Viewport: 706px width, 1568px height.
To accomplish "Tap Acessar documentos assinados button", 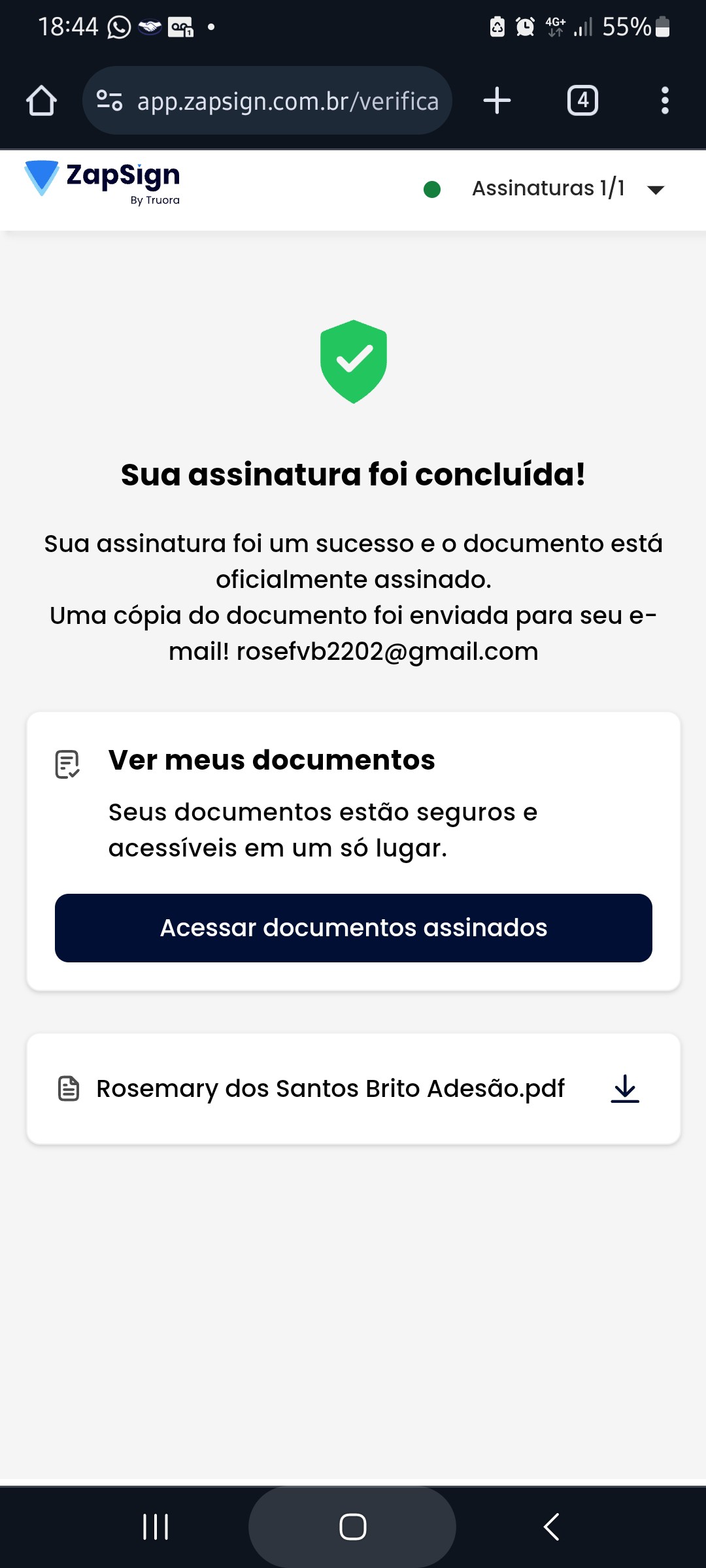I will (x=353, y=928).
